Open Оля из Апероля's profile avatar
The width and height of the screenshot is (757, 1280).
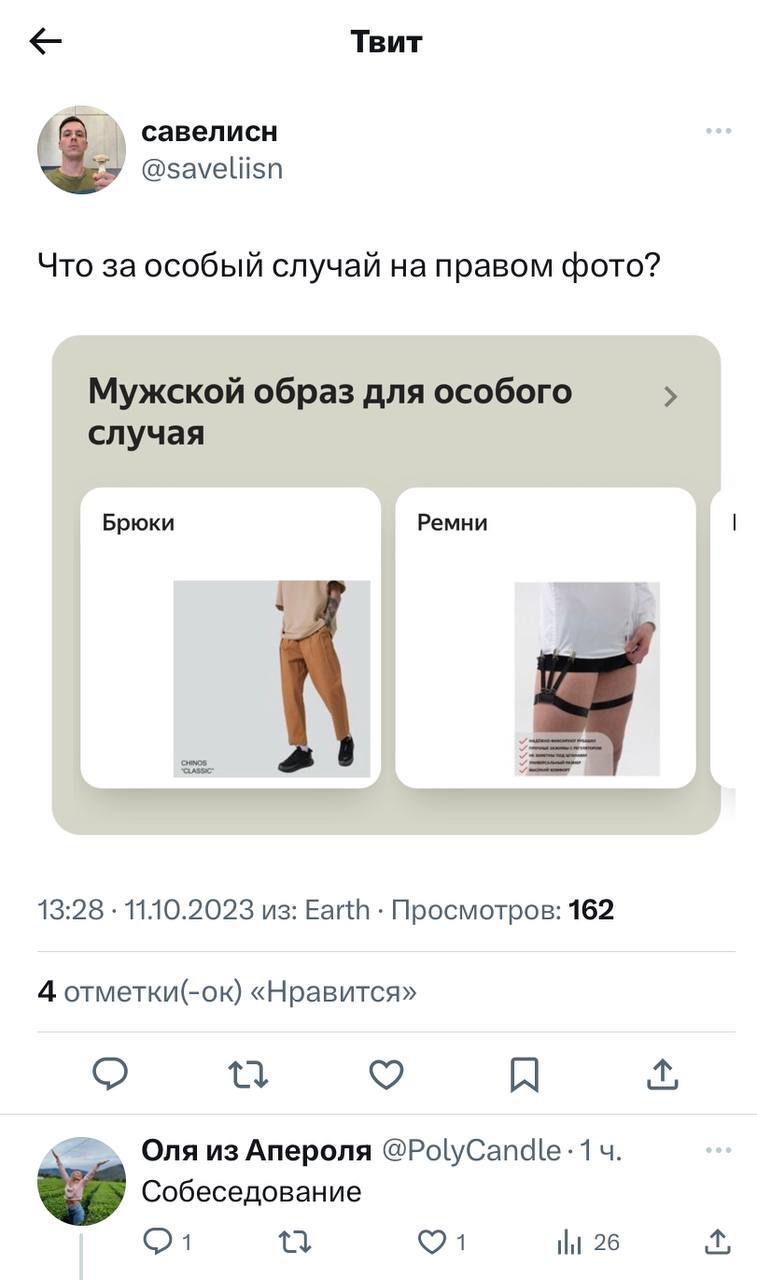pyautogui.click(x=81, y=1181)
